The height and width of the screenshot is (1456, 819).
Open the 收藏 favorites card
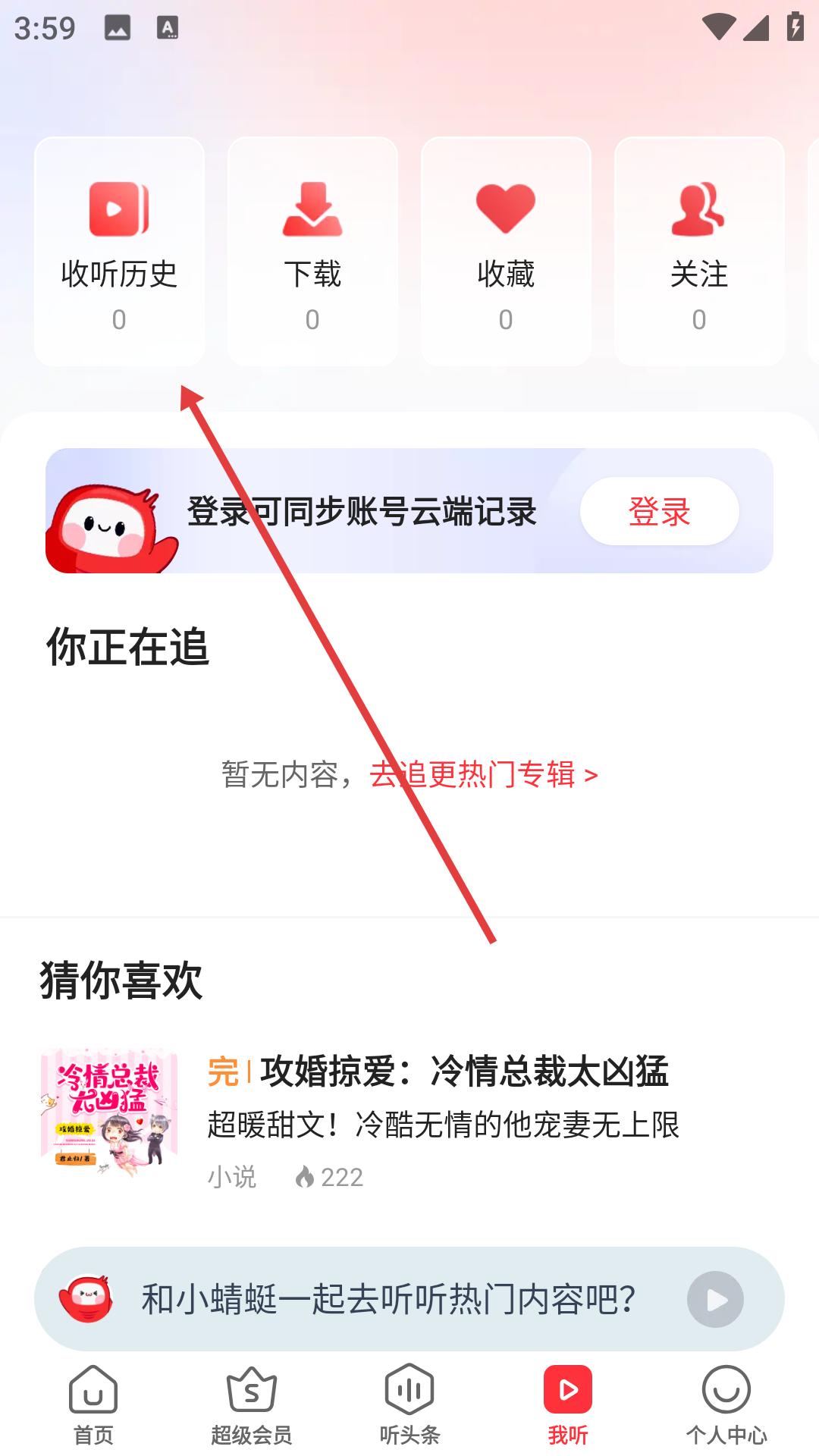[506, 252]
